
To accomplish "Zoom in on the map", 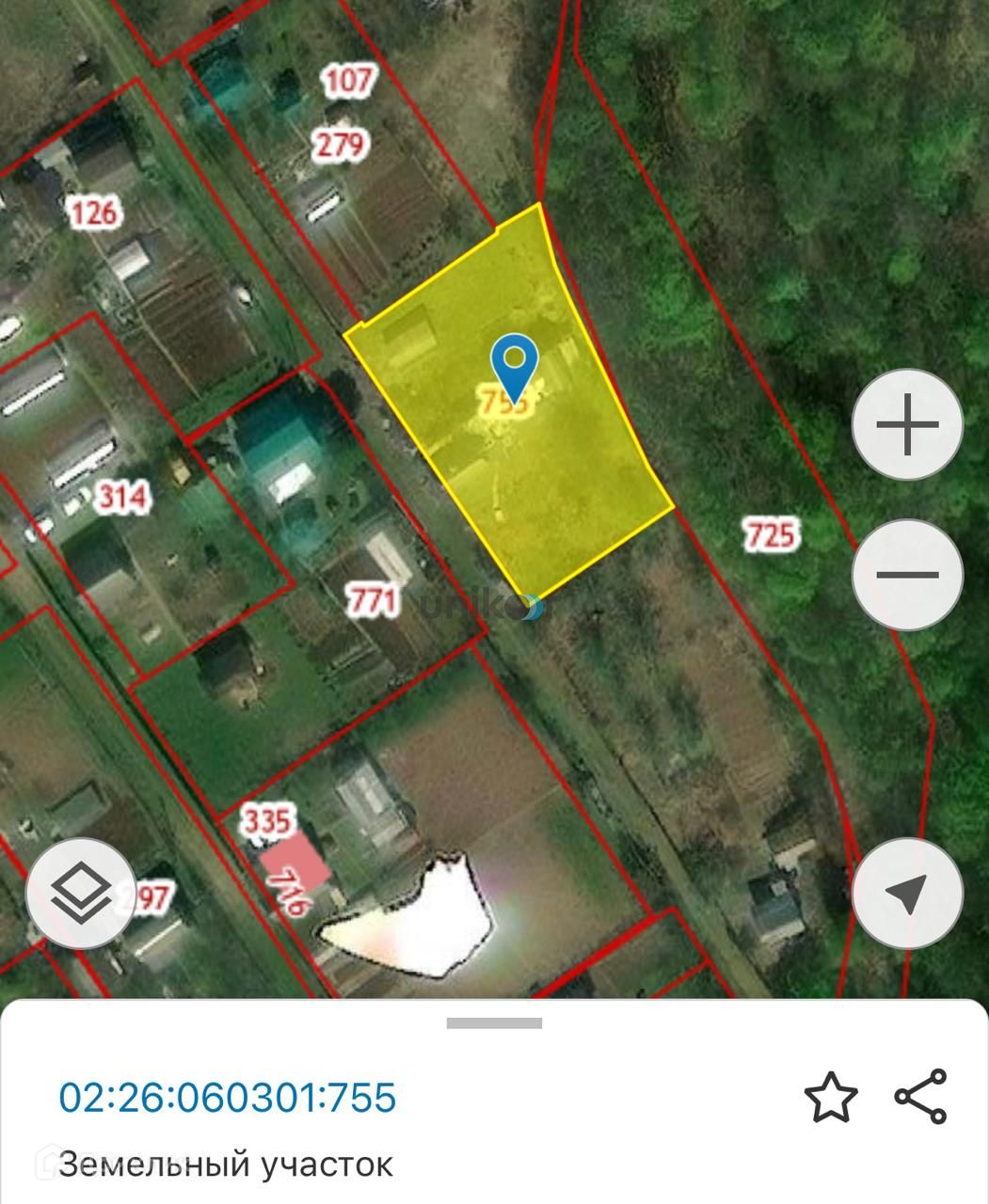I will pos(907,425).
